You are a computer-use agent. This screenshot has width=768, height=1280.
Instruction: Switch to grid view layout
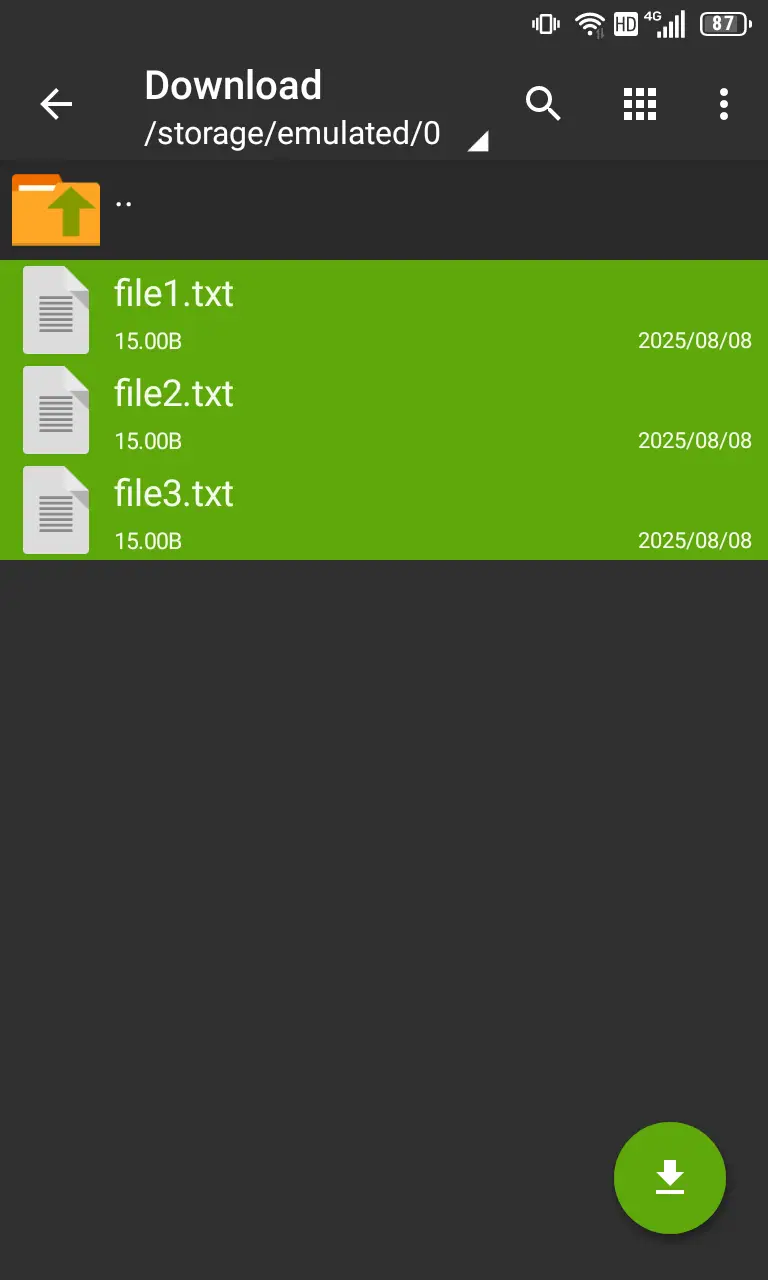point(639,104)
